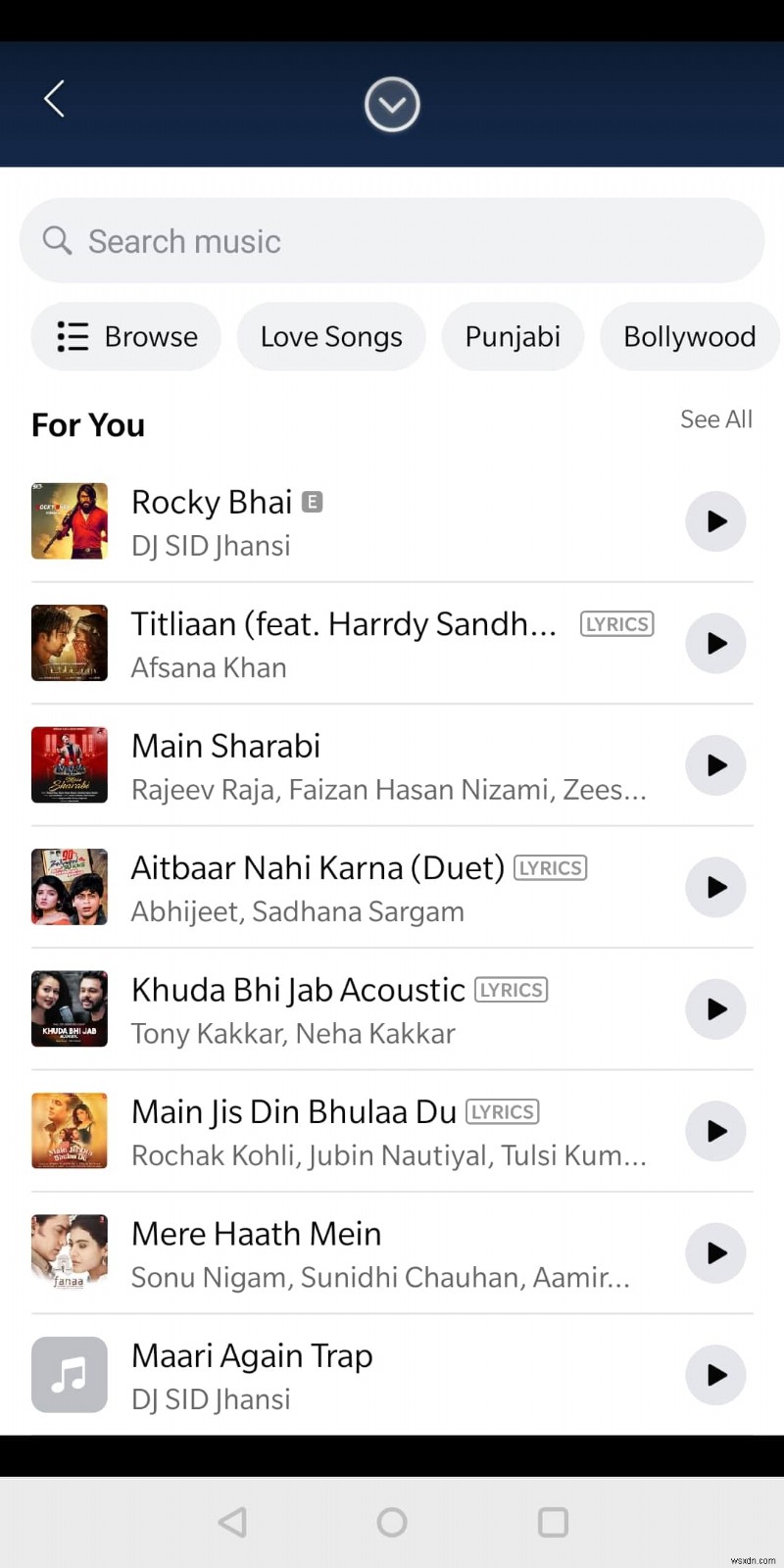Screen dimensions: 784x1568
Task: Open the Mere Haath Mein album artwork
Action: click(69, 1252)
